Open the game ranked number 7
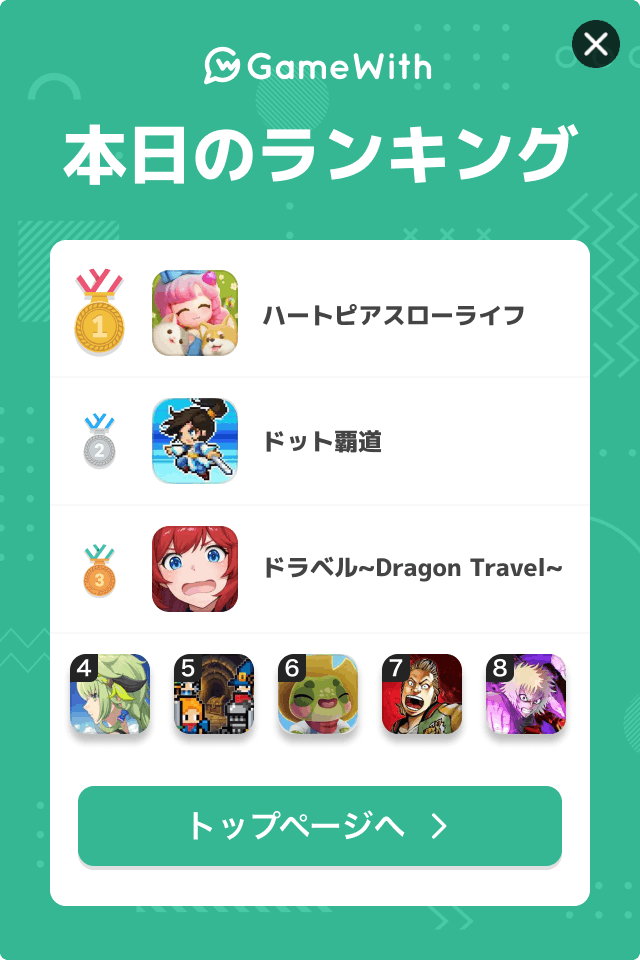This screenshot has width=640, height=960. click(422, 695)
